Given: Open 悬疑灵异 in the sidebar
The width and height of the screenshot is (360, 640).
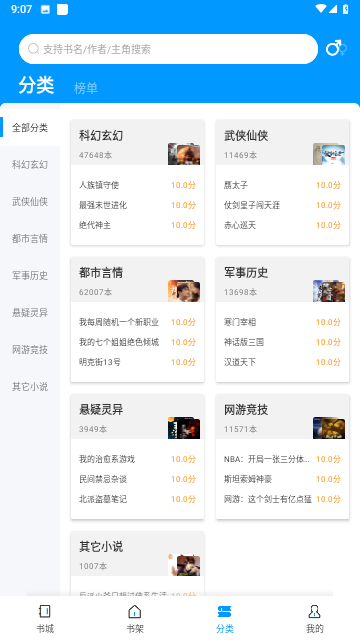Looking at the screenshot, I should pos(30,312).
